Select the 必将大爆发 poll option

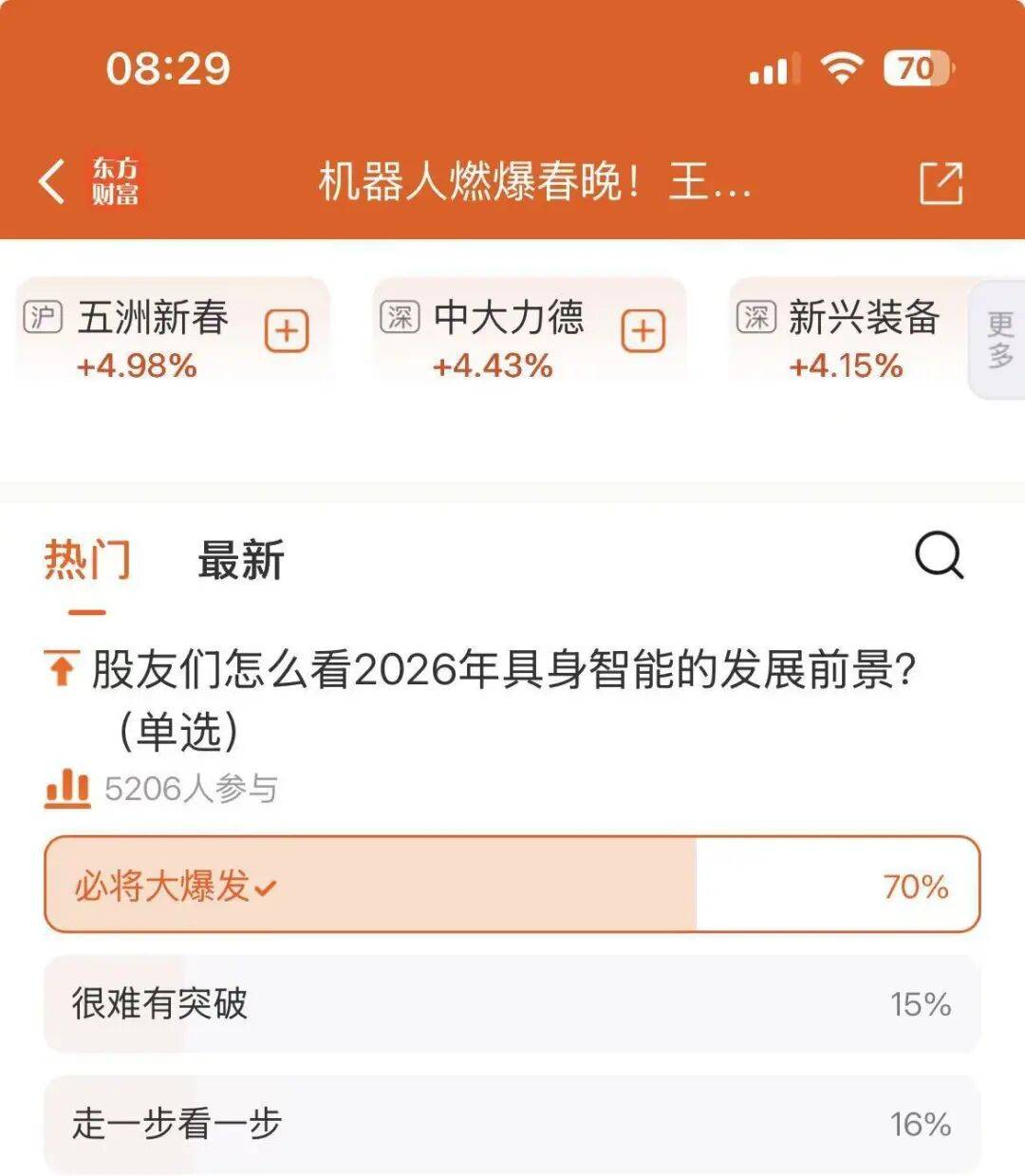(x=512, y=885)
